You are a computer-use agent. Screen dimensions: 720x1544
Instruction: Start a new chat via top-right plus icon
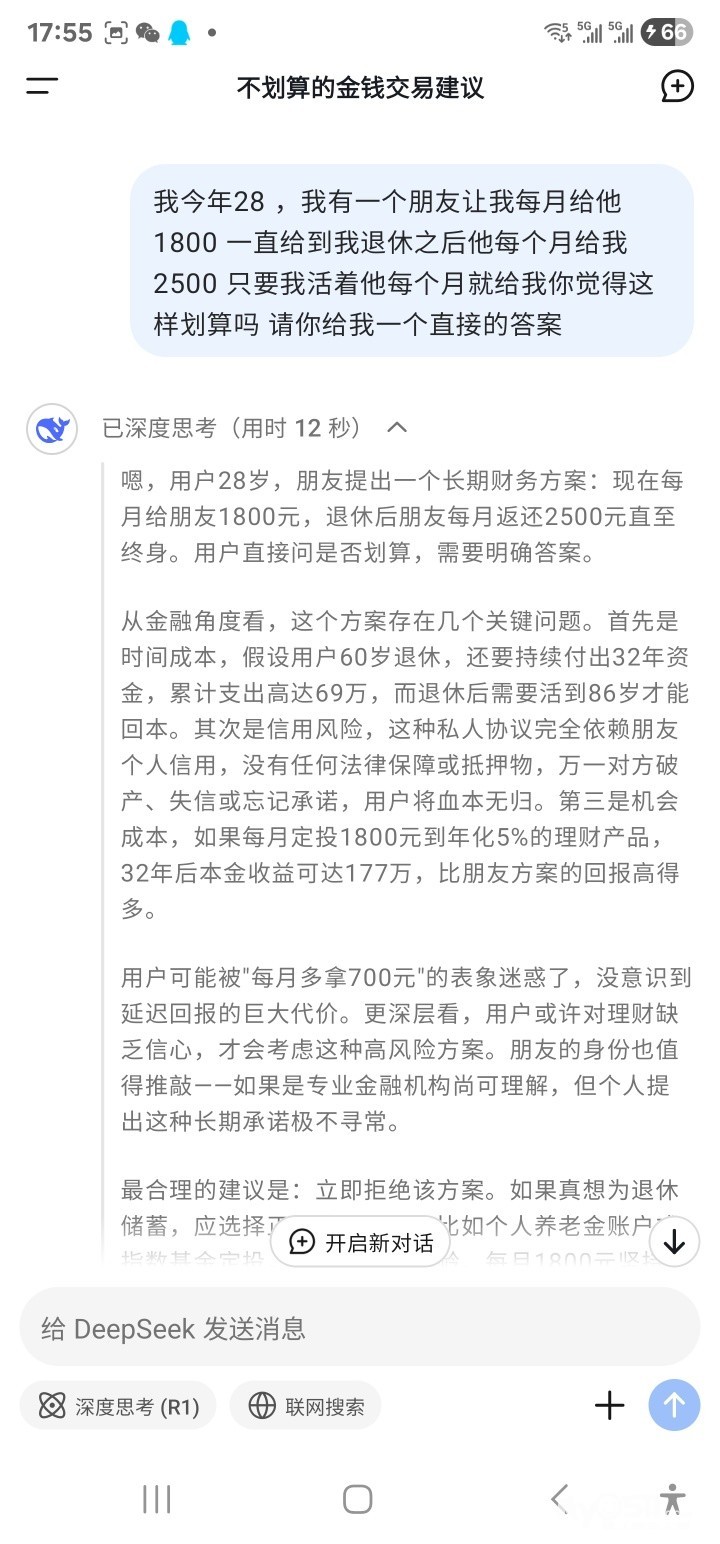[677, 87]
